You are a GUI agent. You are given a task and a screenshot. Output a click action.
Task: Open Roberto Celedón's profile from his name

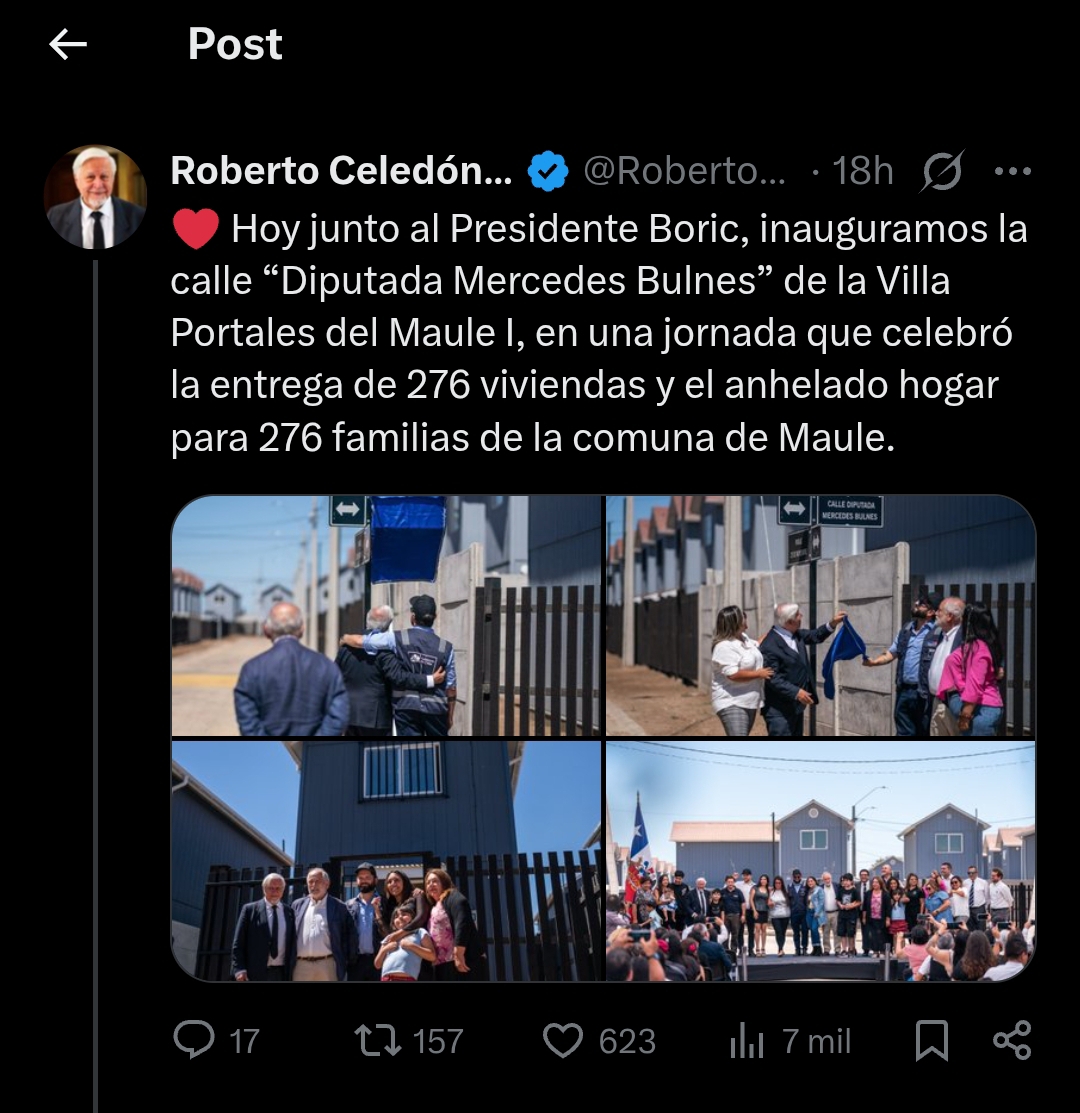click(x=340, y=171)
